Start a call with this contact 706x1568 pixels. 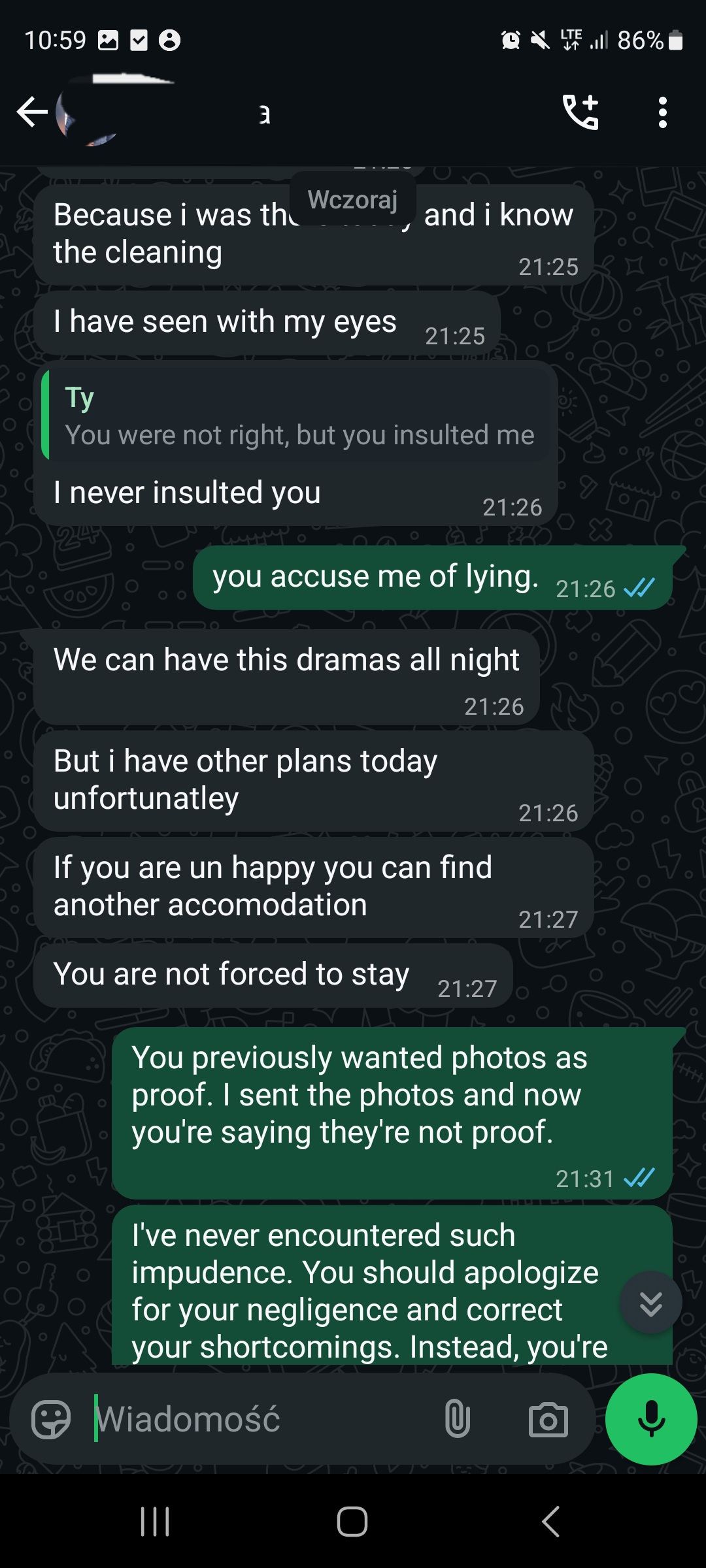[580, 112]
